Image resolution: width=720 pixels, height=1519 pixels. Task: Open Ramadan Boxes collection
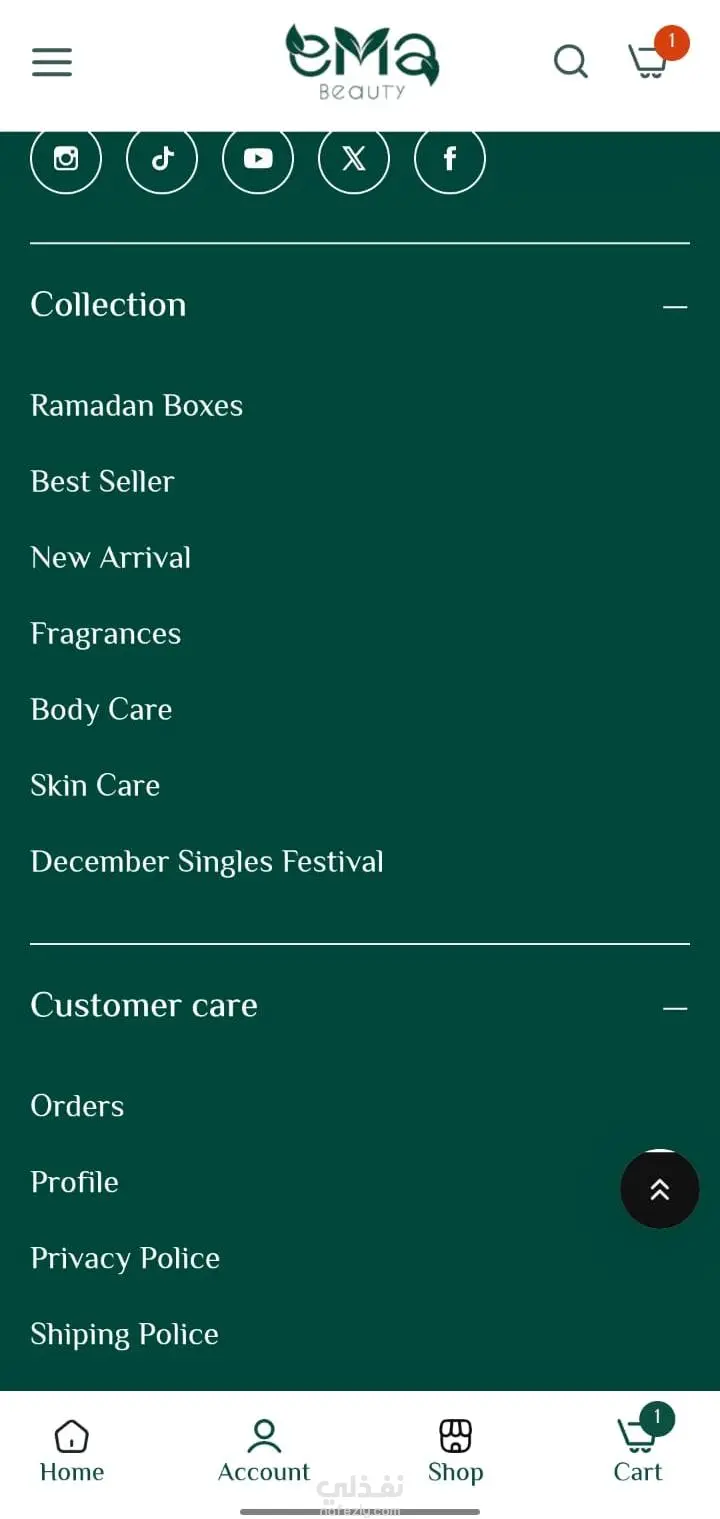(x=137, y=406)
